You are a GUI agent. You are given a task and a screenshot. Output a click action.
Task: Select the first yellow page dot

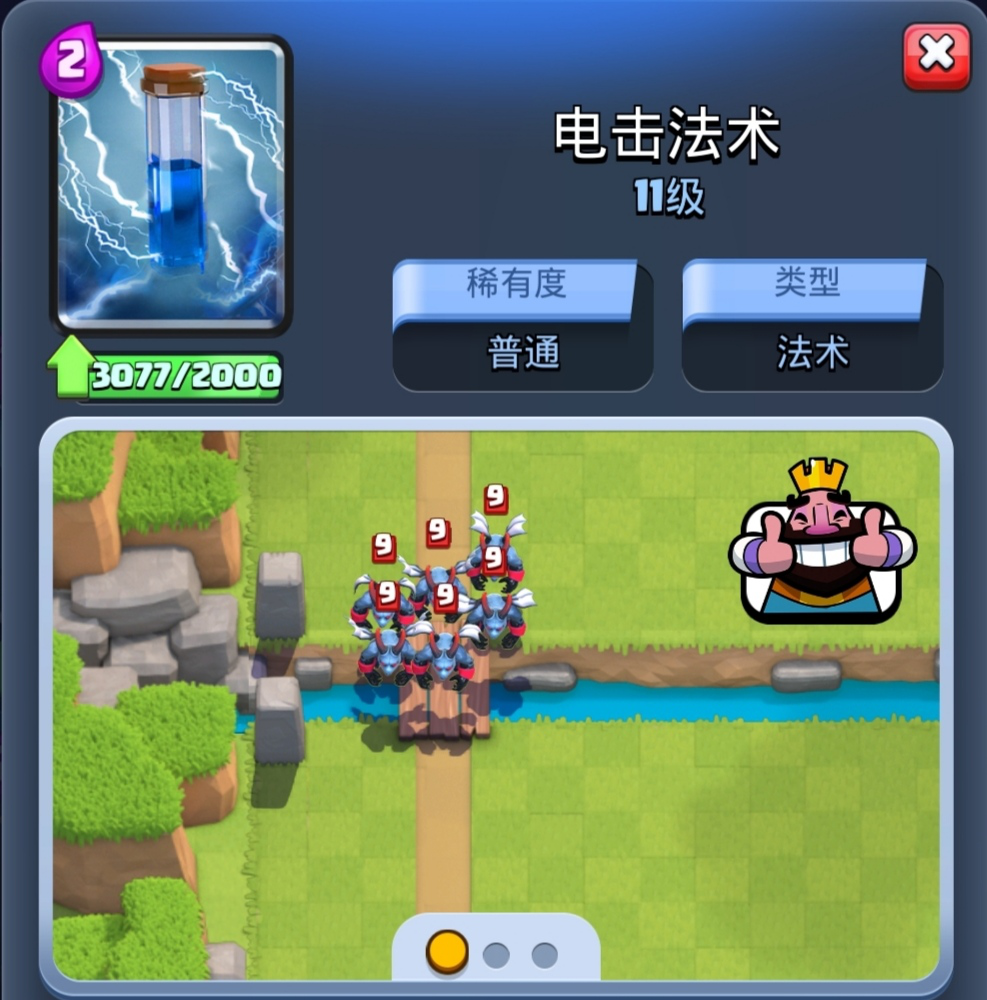point(447,952)
